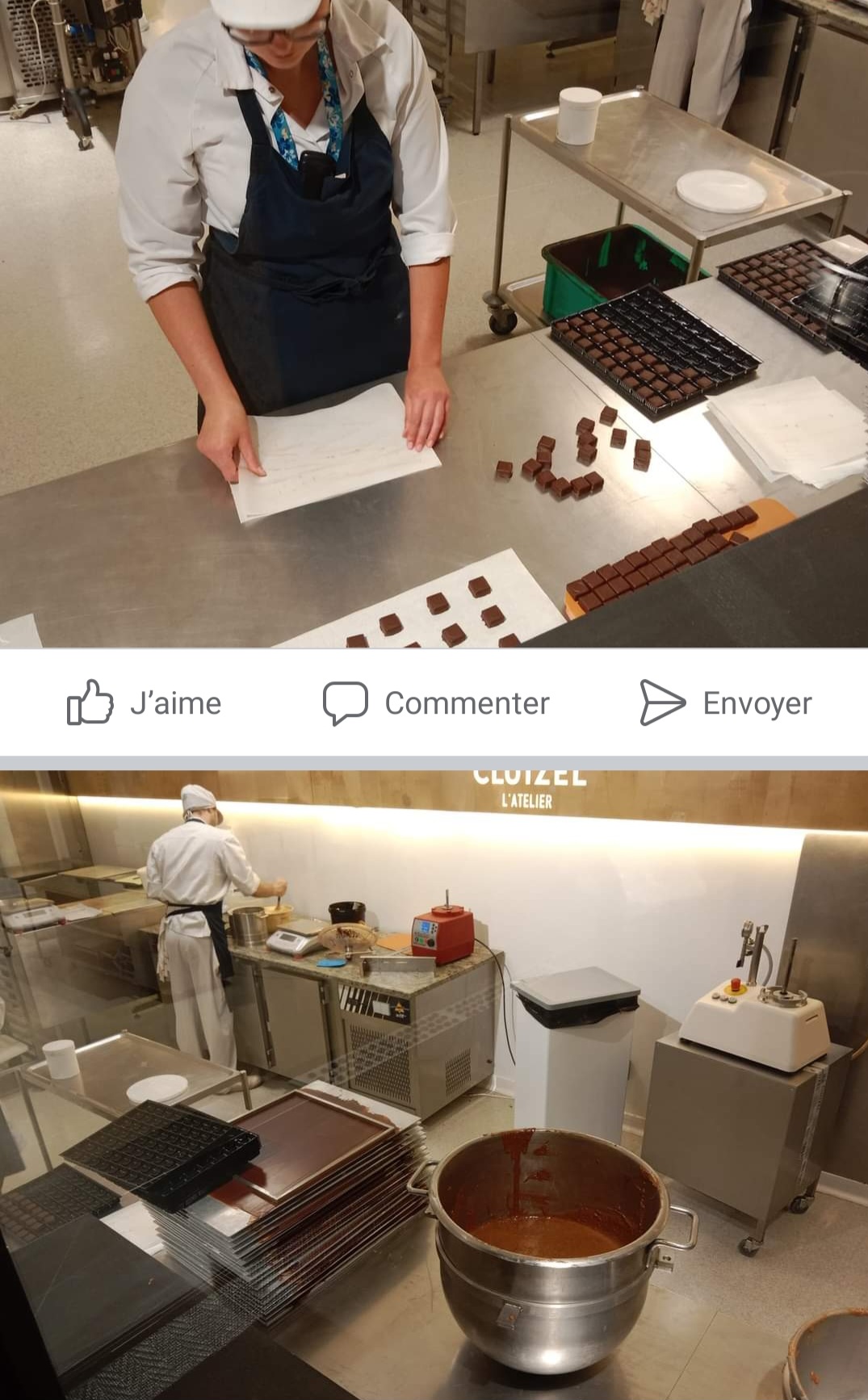Tap Commenter to write a comment
Image resolution: width=868 pixels, height=1400 pixels.
pos(436,702)
